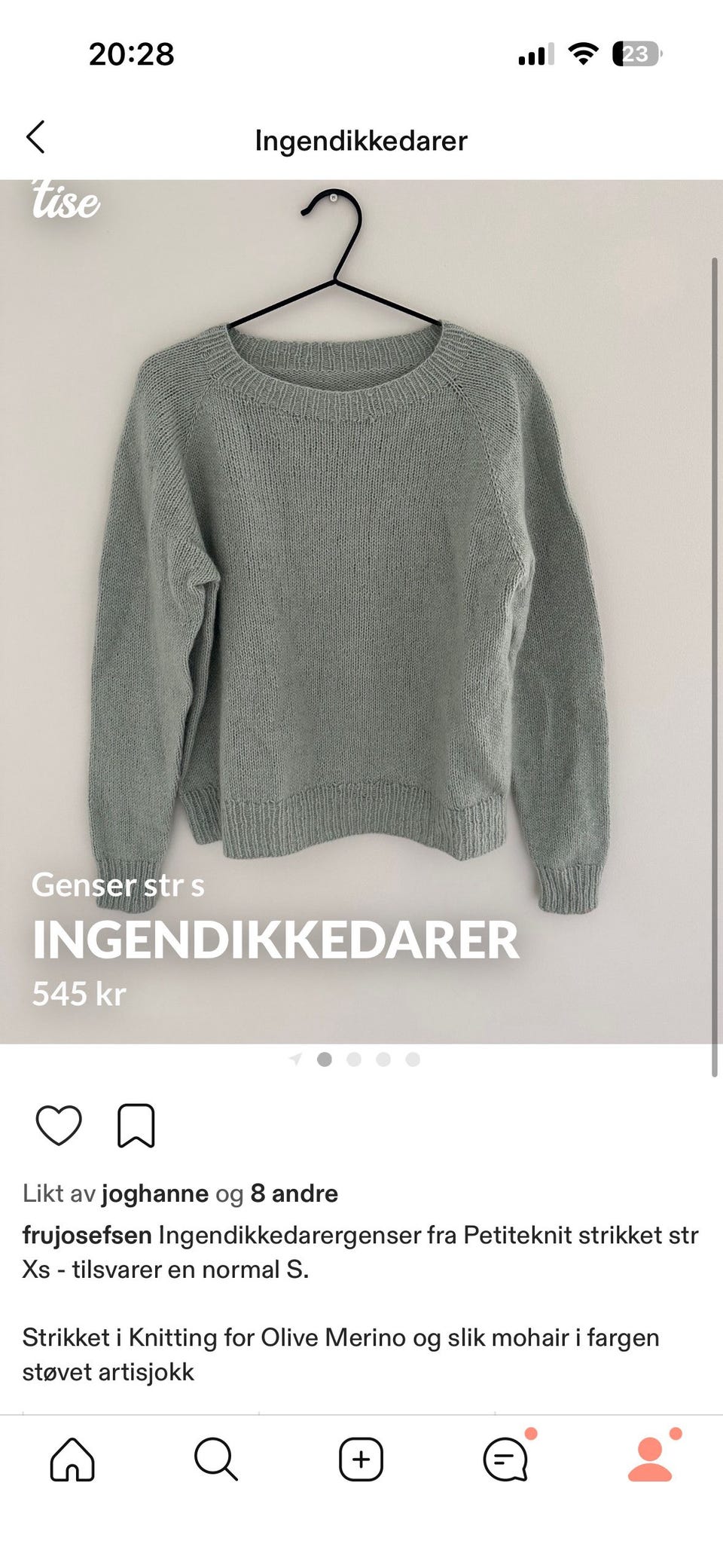Create a new listing with the plus icon
The height and width of the screenshot is (1568, 723).
361,1459
